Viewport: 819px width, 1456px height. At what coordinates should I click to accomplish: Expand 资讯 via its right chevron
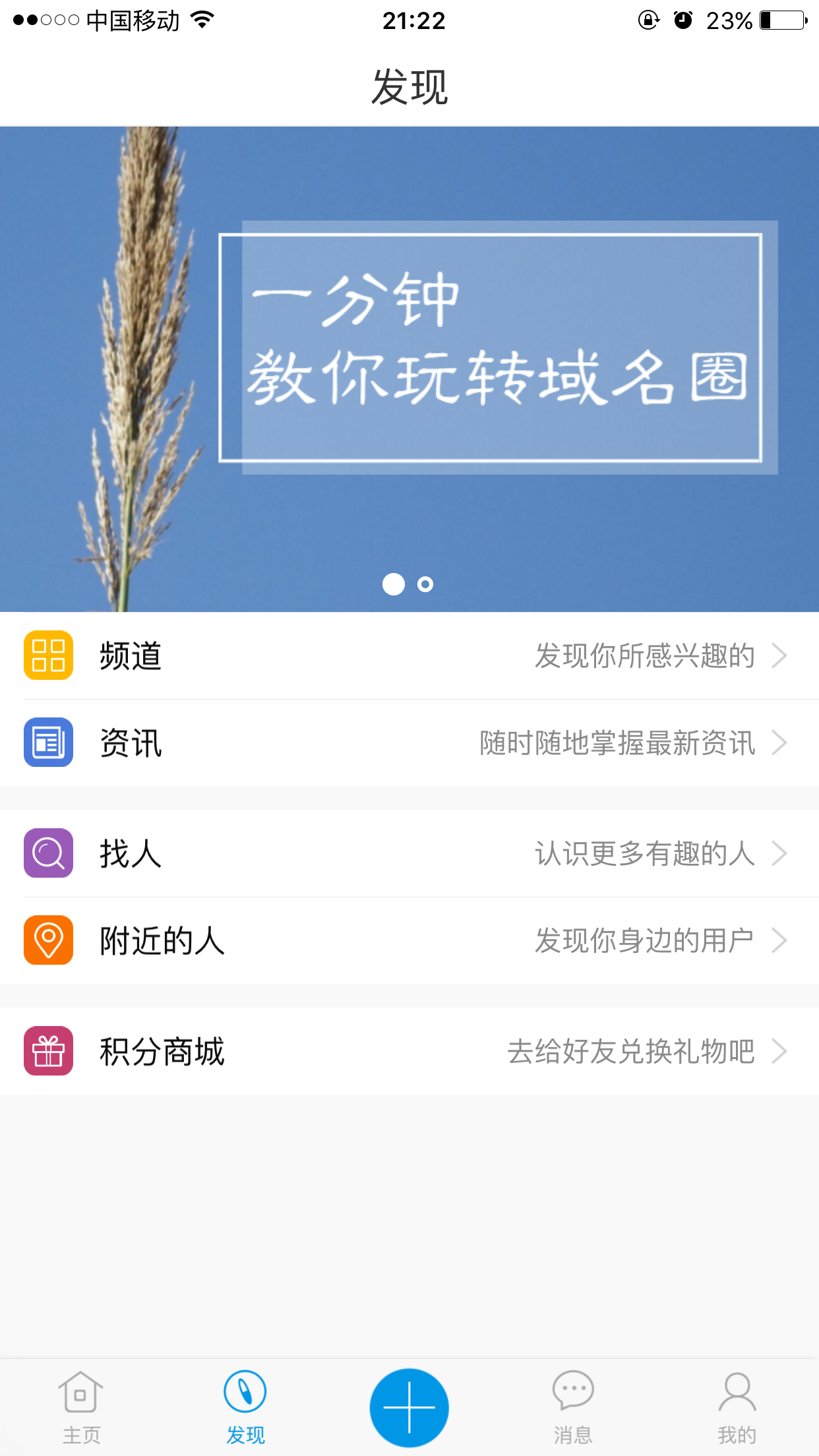[781, 743]
